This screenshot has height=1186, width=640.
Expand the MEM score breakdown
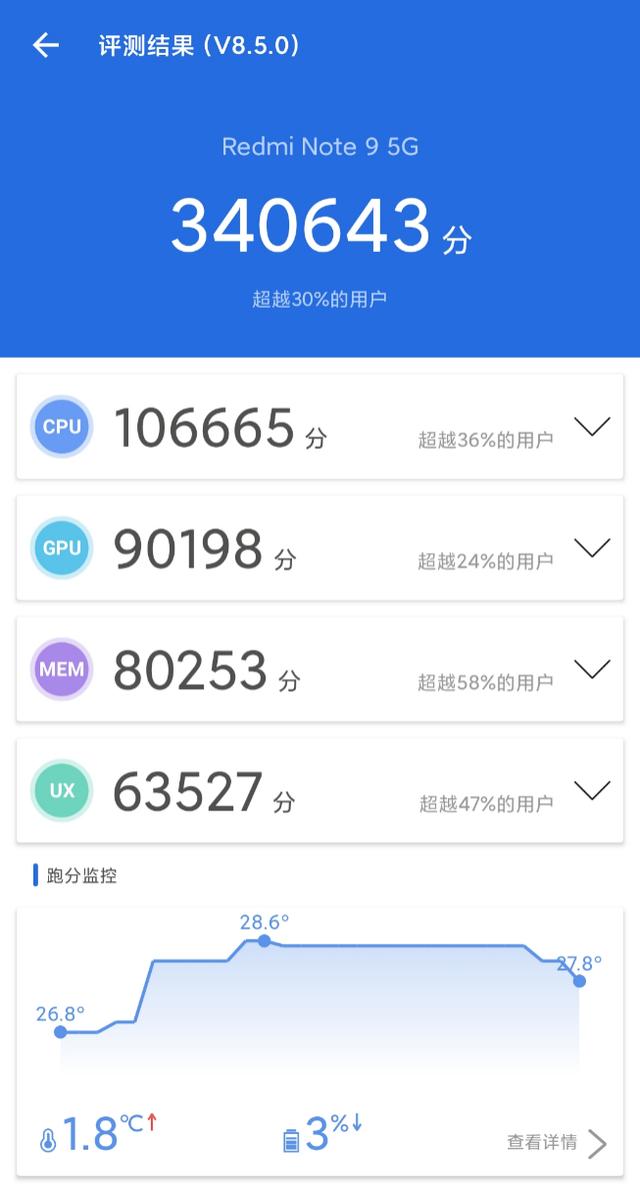pos(592,669)
